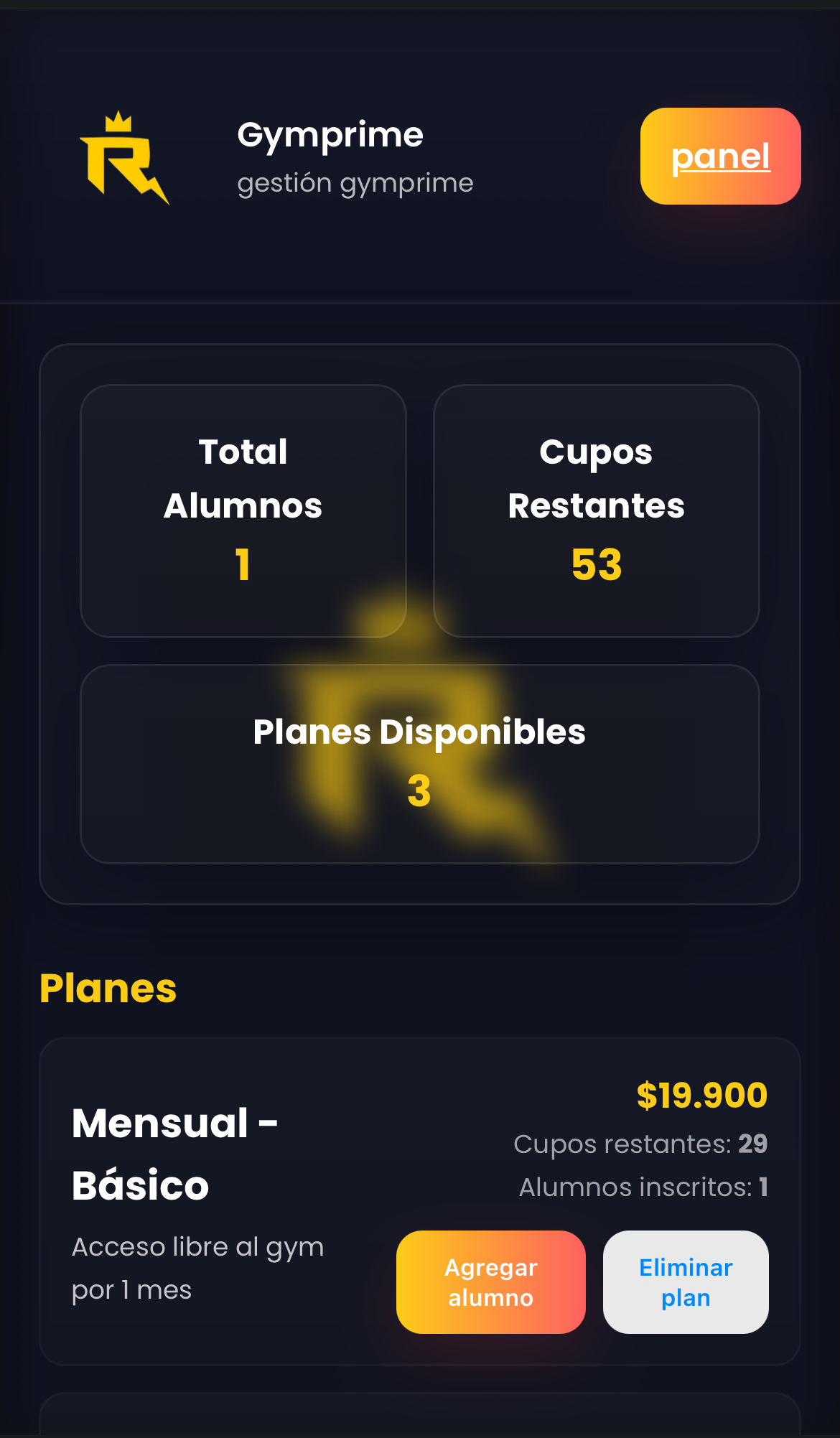Open the panel button

click(720, 156)
